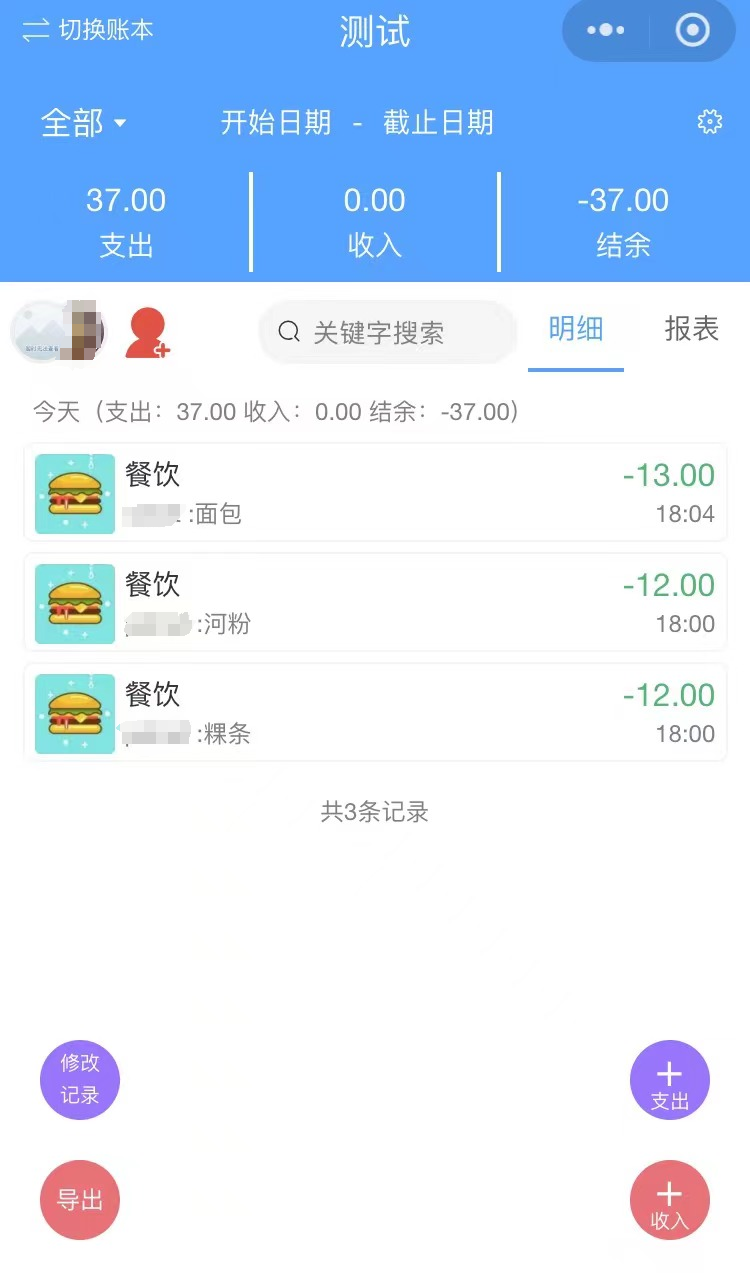Viewport: 750px width, 1273px height.
Task: Open the settings gear
Action: coord(709,122)
